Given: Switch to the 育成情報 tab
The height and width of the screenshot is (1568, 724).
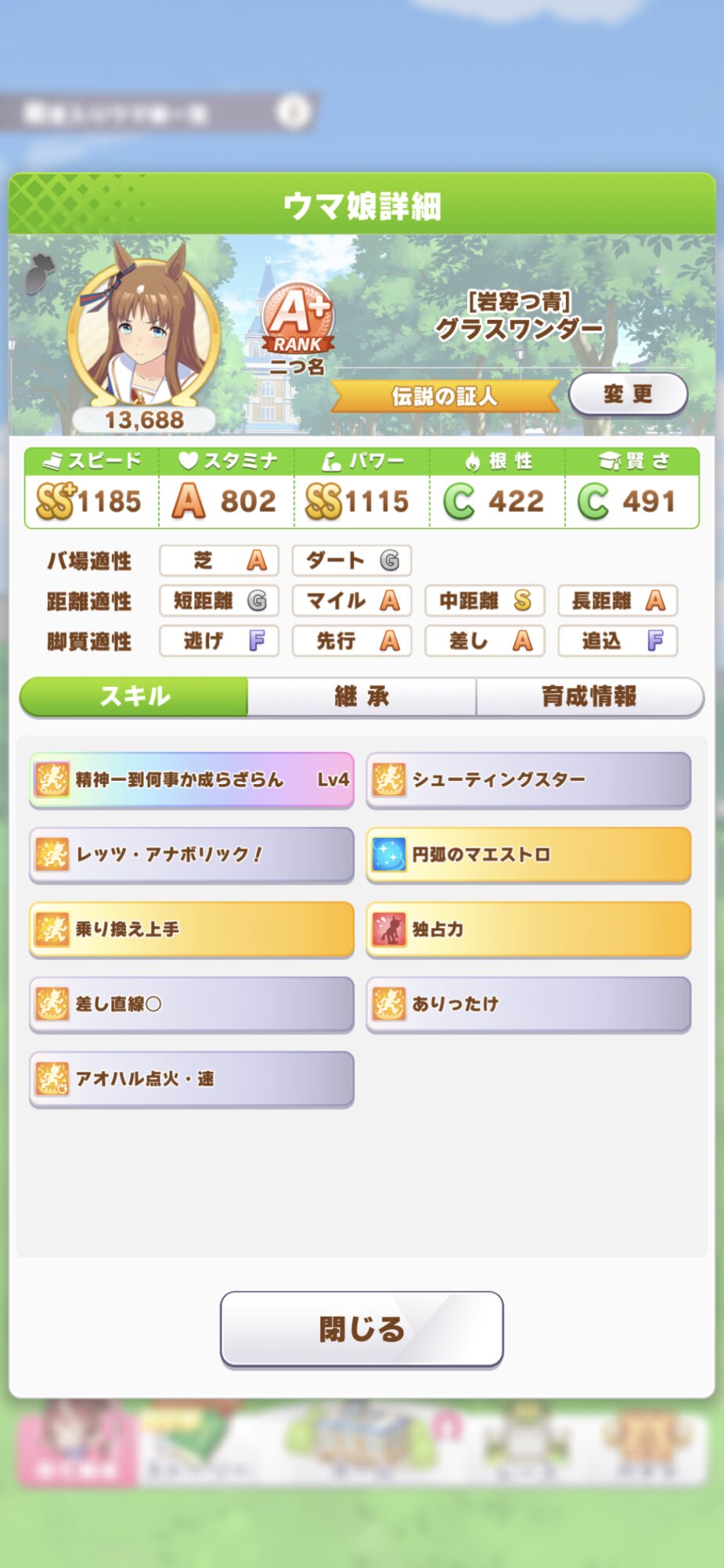Looking at the screenshot, I should [589, 696].
